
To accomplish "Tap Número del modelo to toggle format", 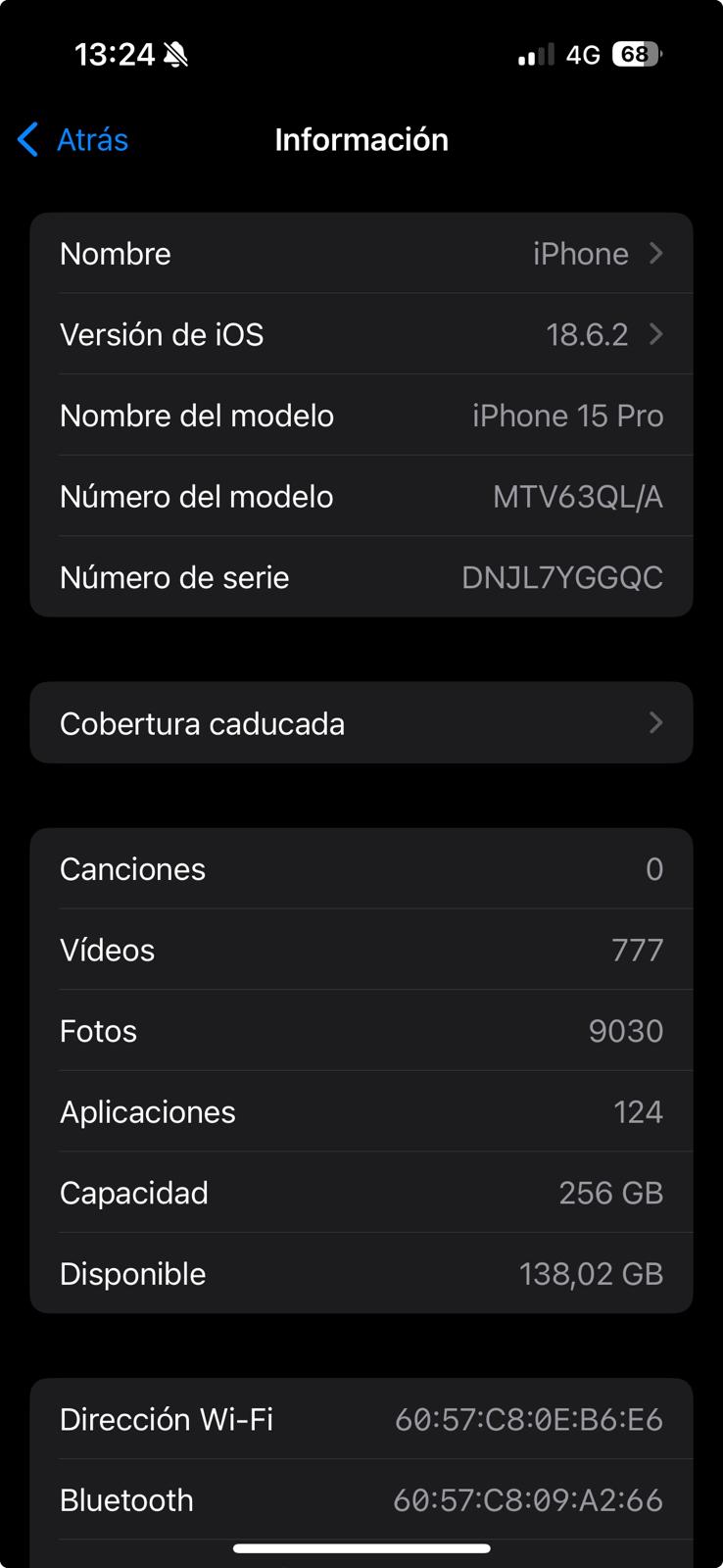I will [361, 497].
